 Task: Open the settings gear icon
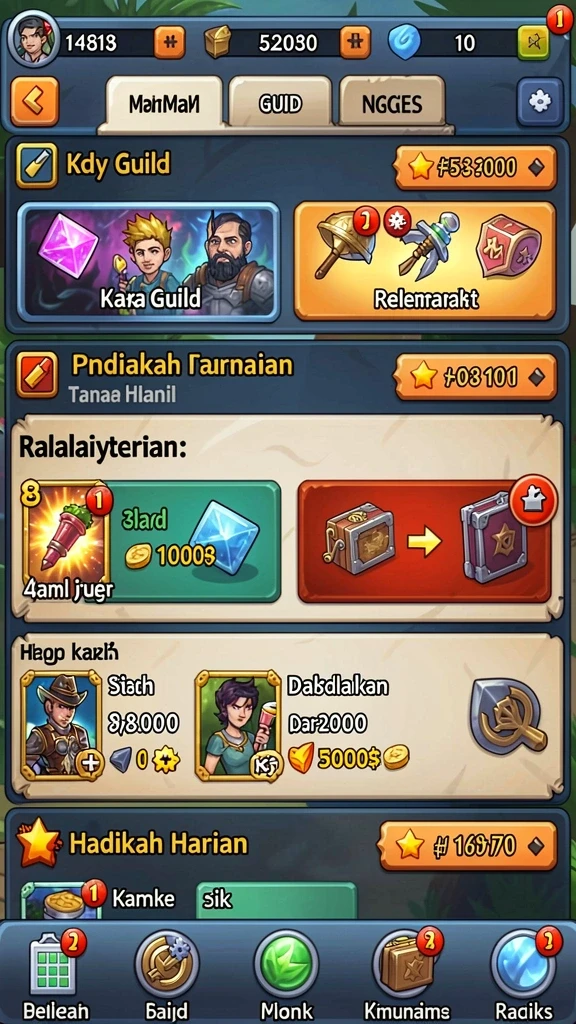[539, 102]
